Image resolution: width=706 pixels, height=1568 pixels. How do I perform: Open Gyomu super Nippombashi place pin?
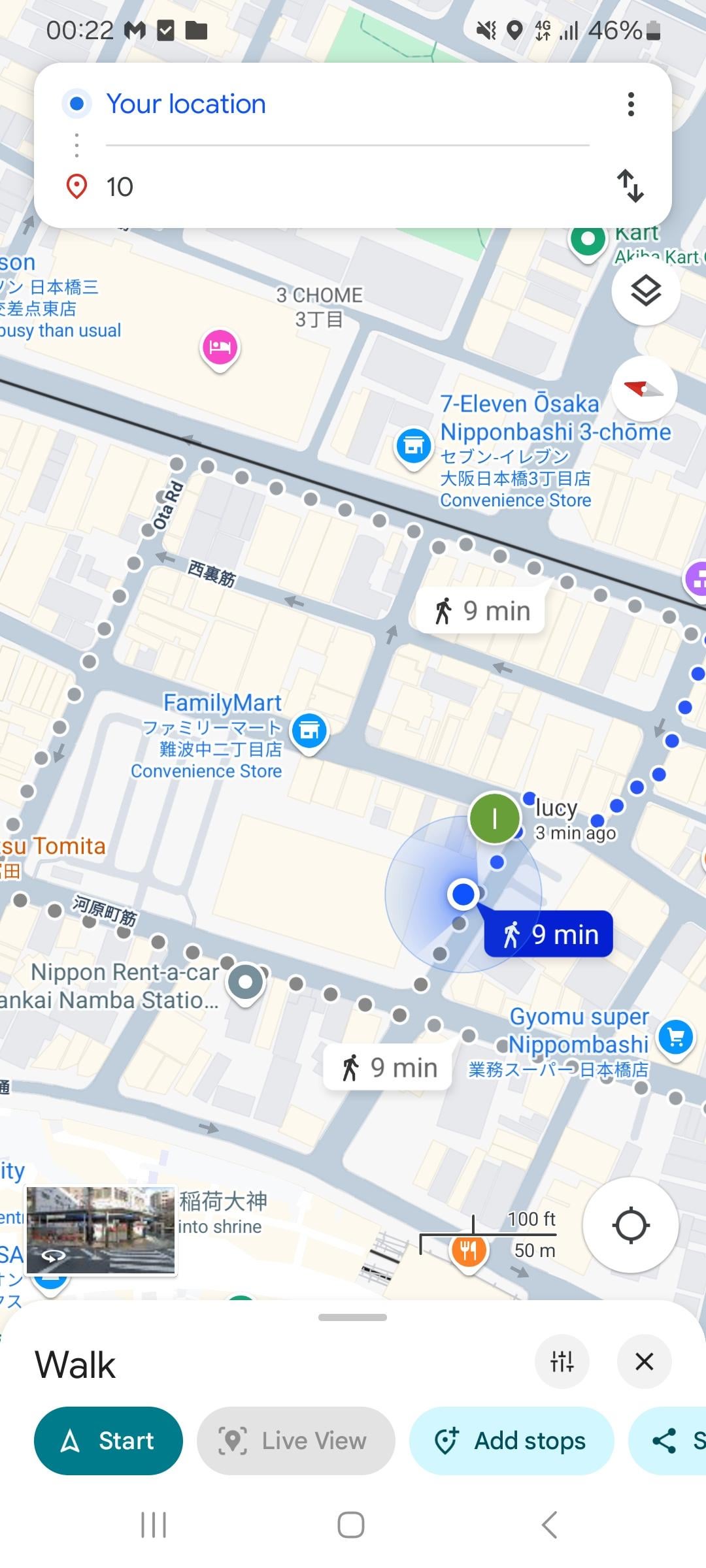coord(675,1037)
